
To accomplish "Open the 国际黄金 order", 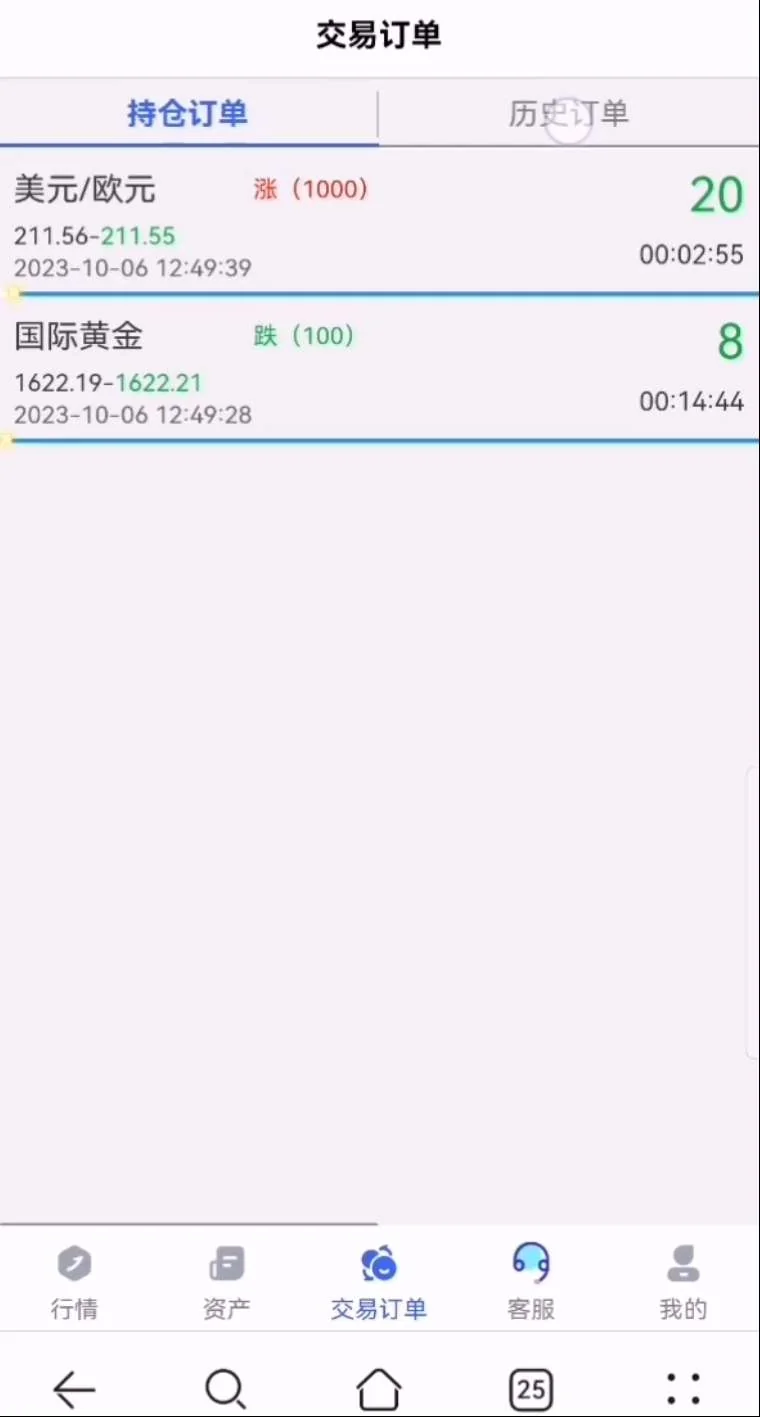I will point(378,373).
